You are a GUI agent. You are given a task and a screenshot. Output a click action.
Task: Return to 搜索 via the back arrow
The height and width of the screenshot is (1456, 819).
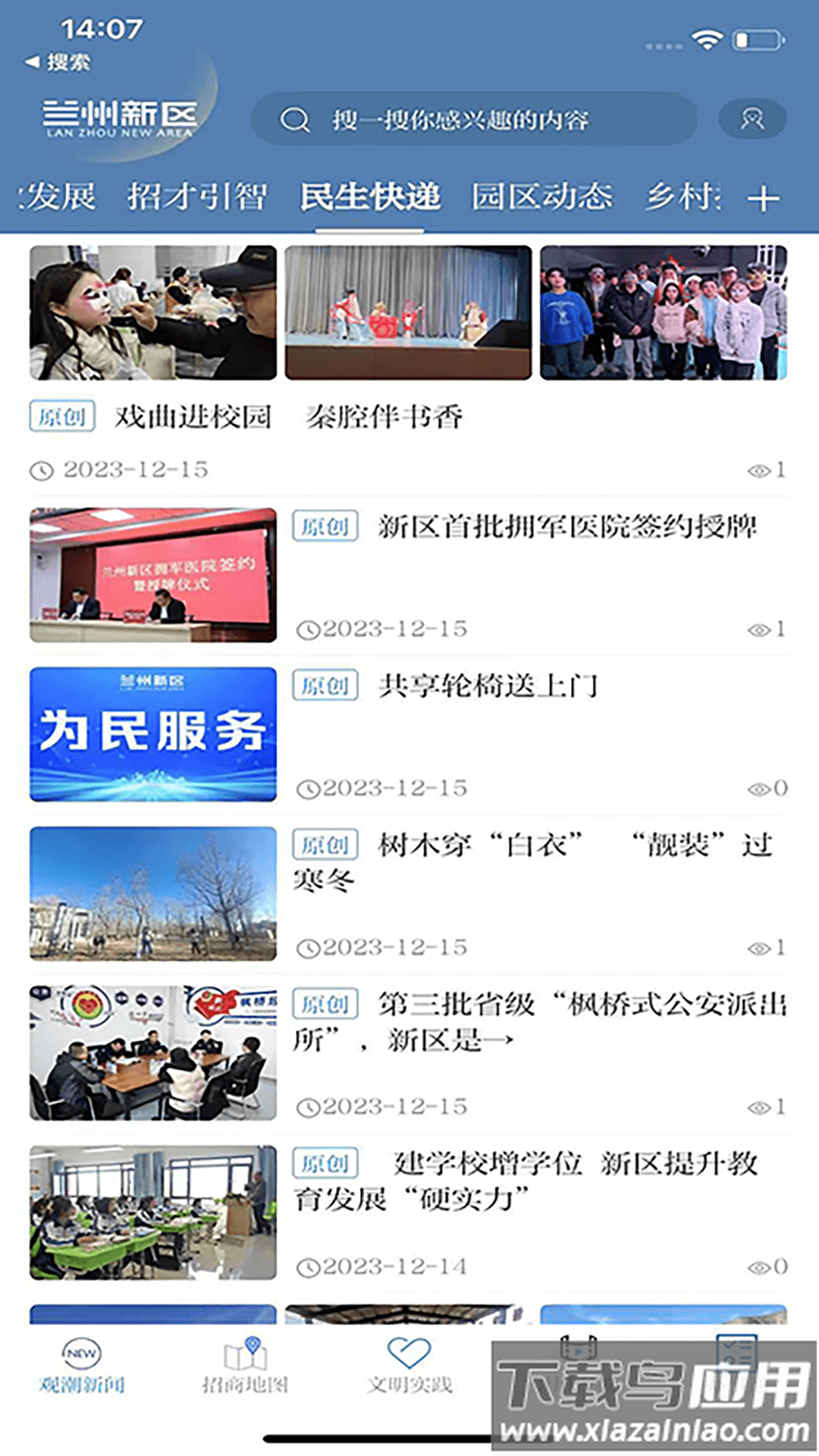click(58, 62)
